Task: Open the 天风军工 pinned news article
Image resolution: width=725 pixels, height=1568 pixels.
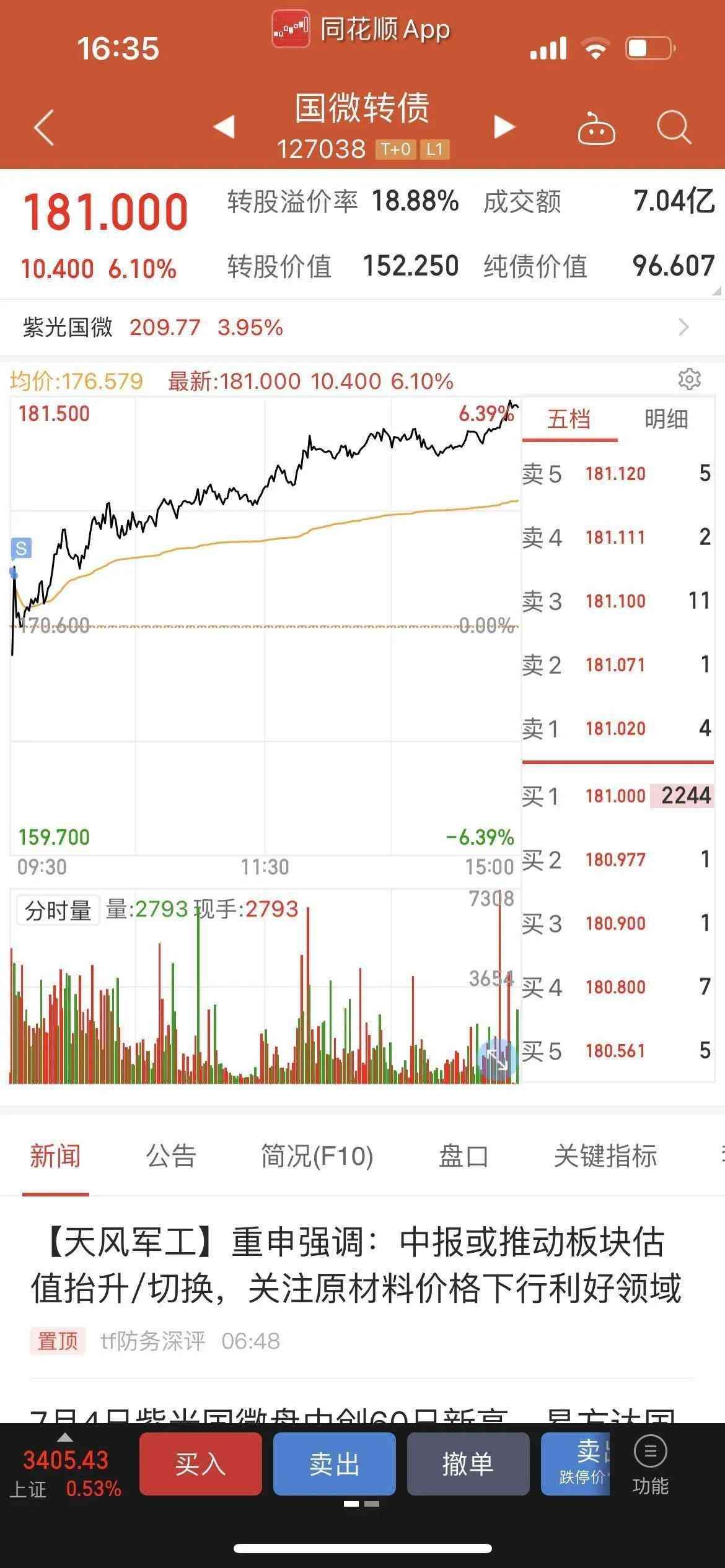Action: coord(356,1266)
